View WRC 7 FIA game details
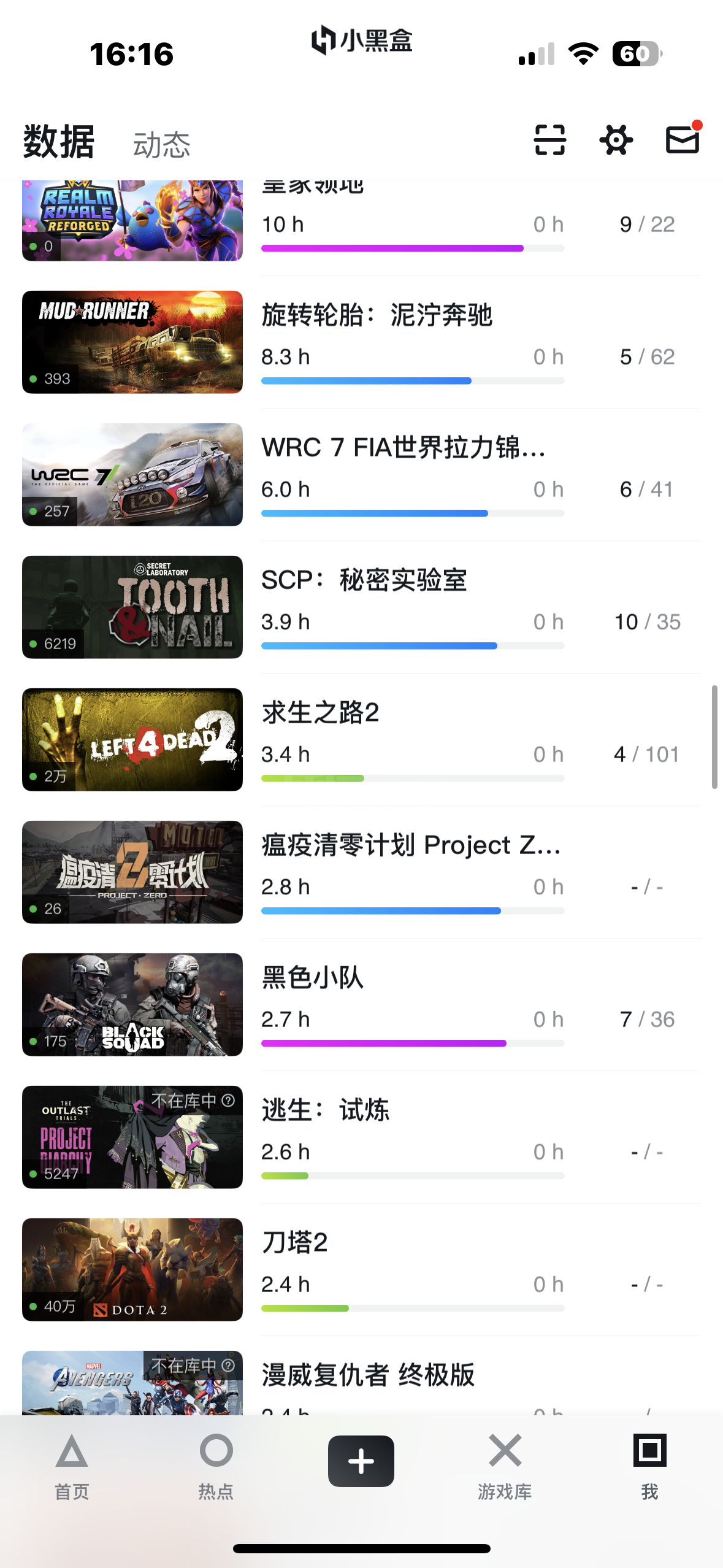Image resolution: width=723 pixels, height=1568 pixels. click(x=402, y=448)
